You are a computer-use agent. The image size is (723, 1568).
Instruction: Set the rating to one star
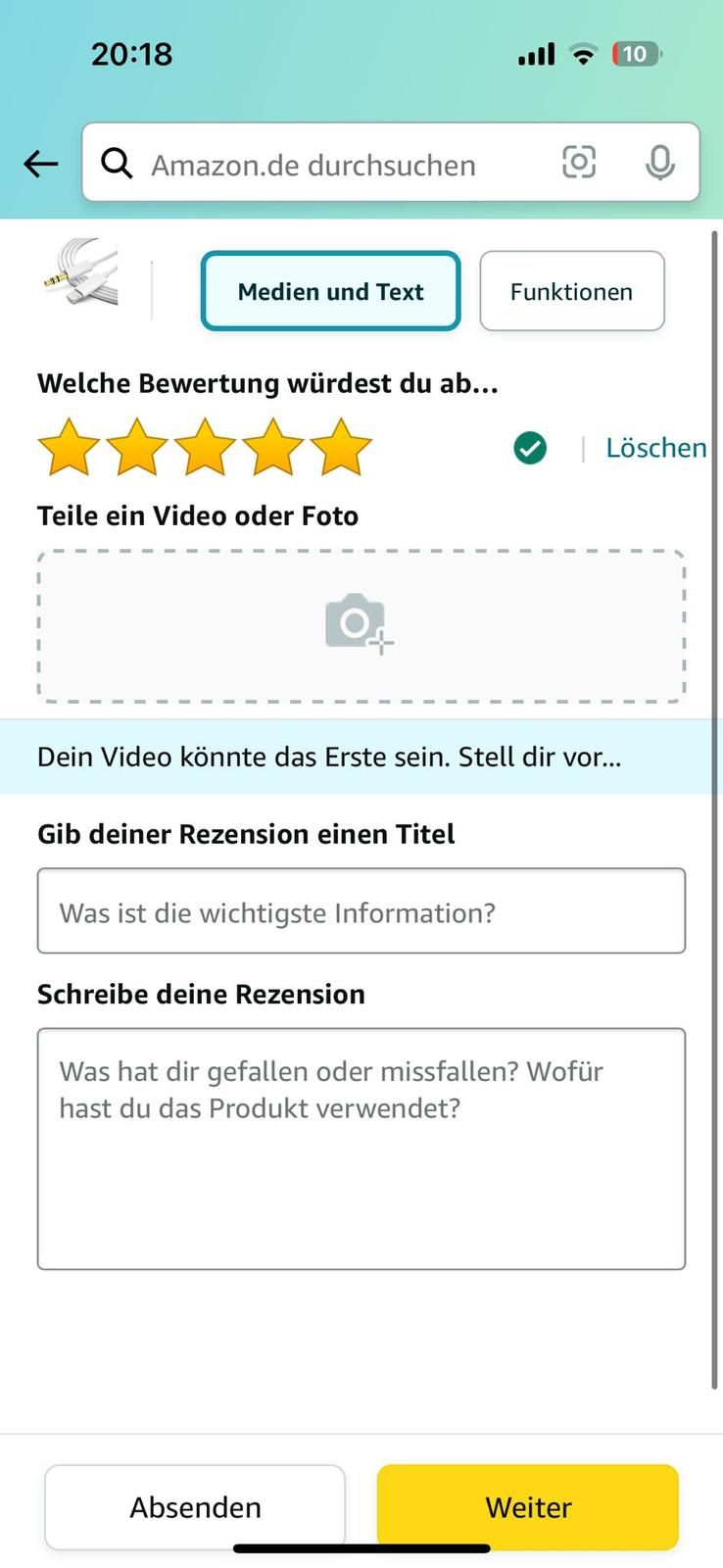click(x=69, y=448)
